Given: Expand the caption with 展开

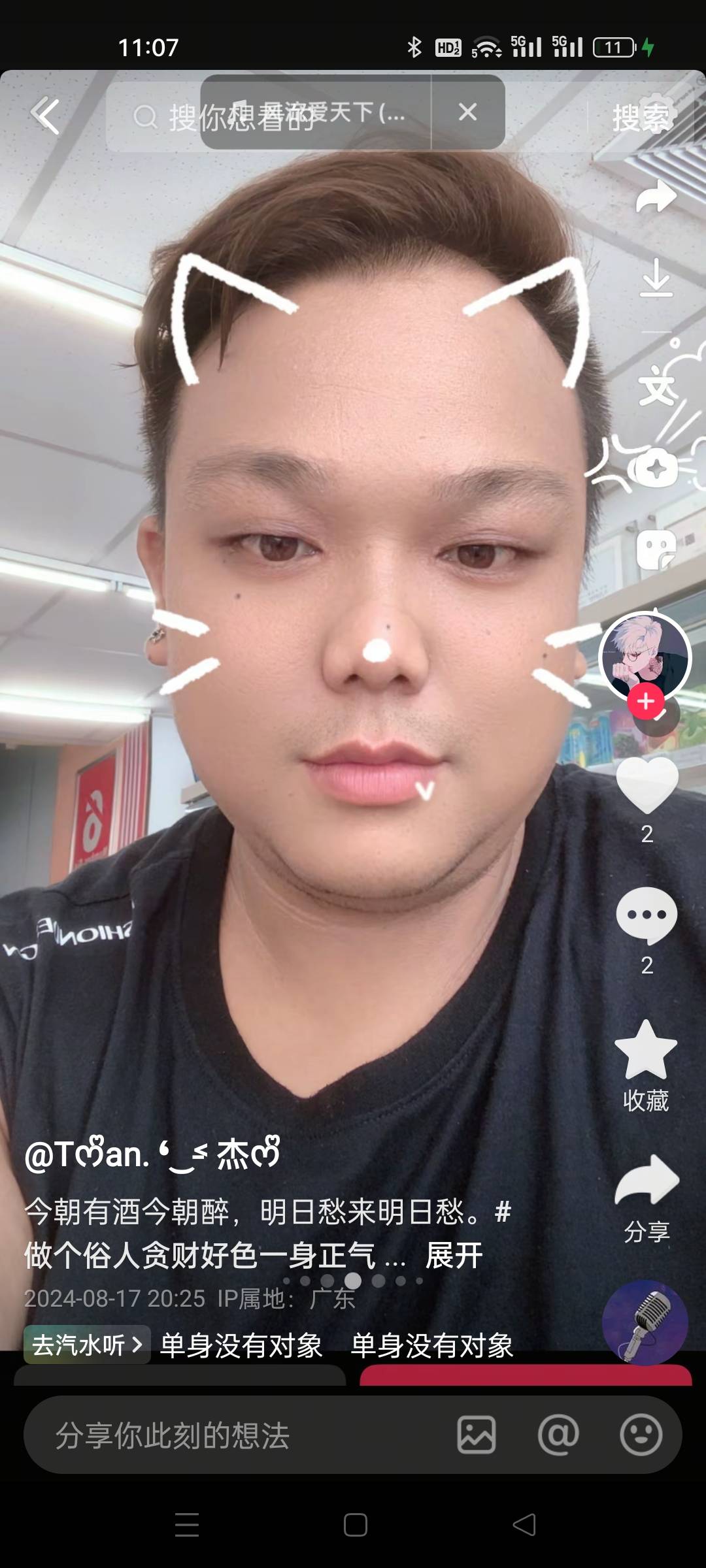Looking at the screenshot, I should tap(456, 1255).
